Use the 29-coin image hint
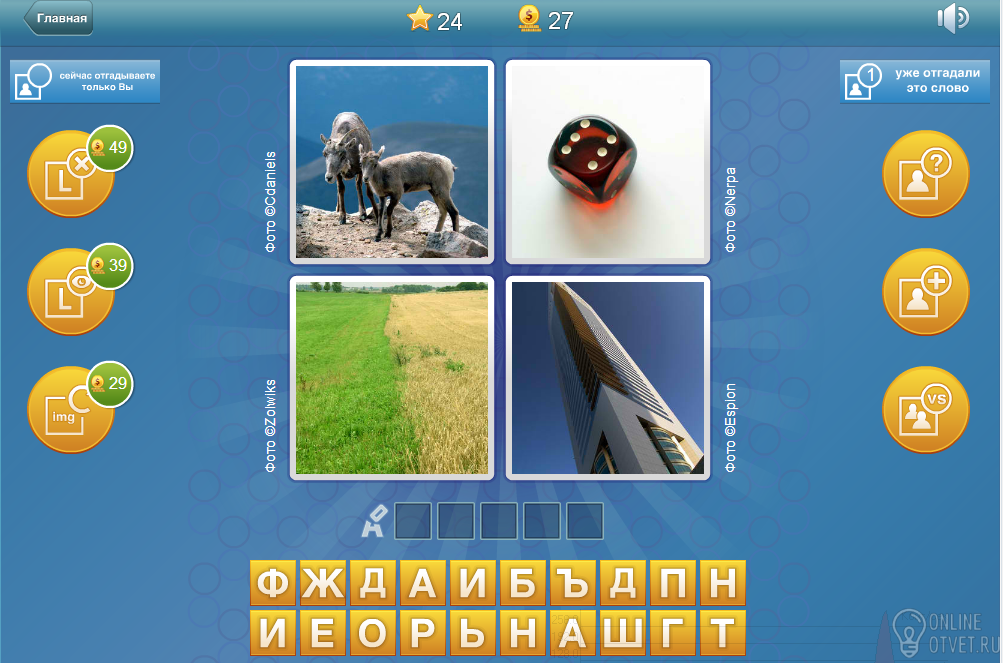 pos(70,409)
